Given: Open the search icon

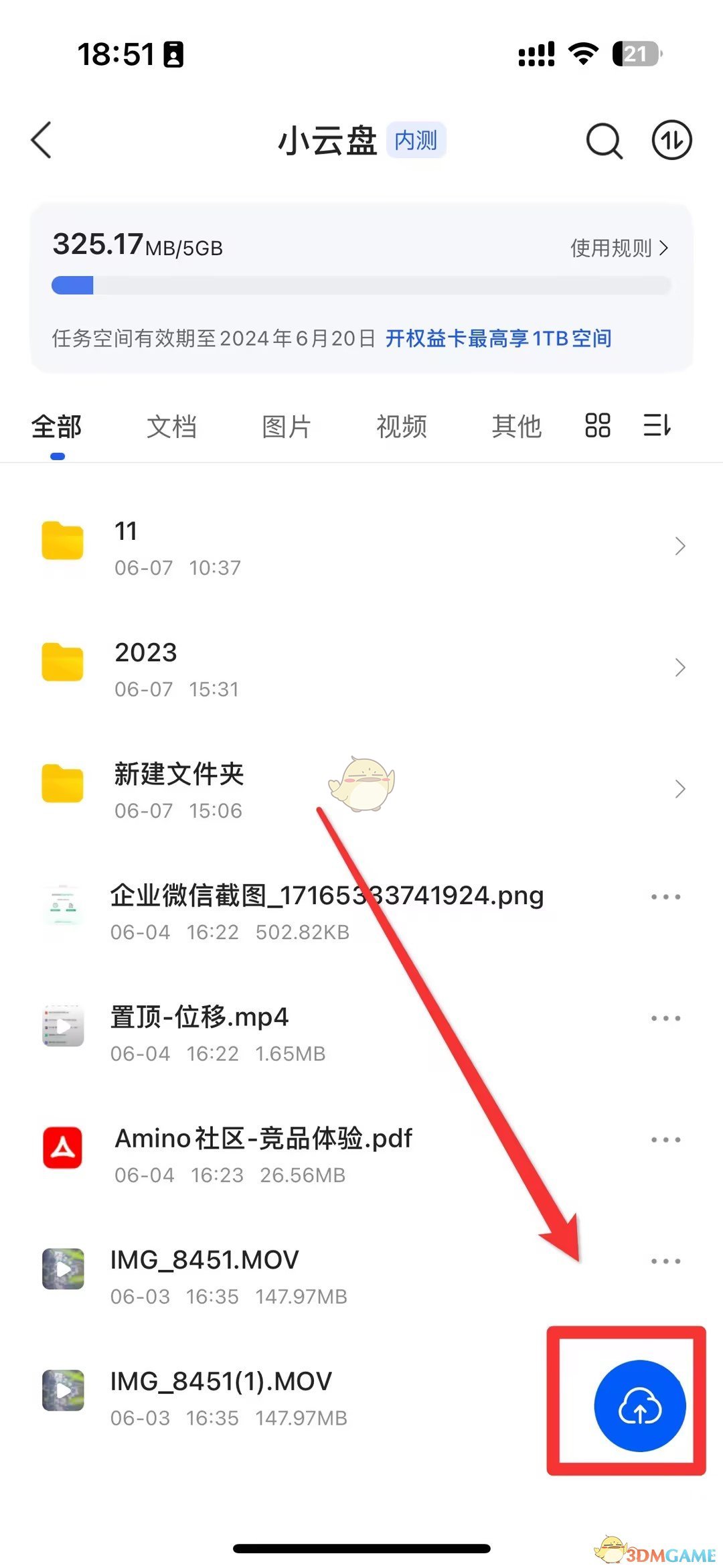Looking at the screenshot, I should pyautogui.click(x=604, y=141).
